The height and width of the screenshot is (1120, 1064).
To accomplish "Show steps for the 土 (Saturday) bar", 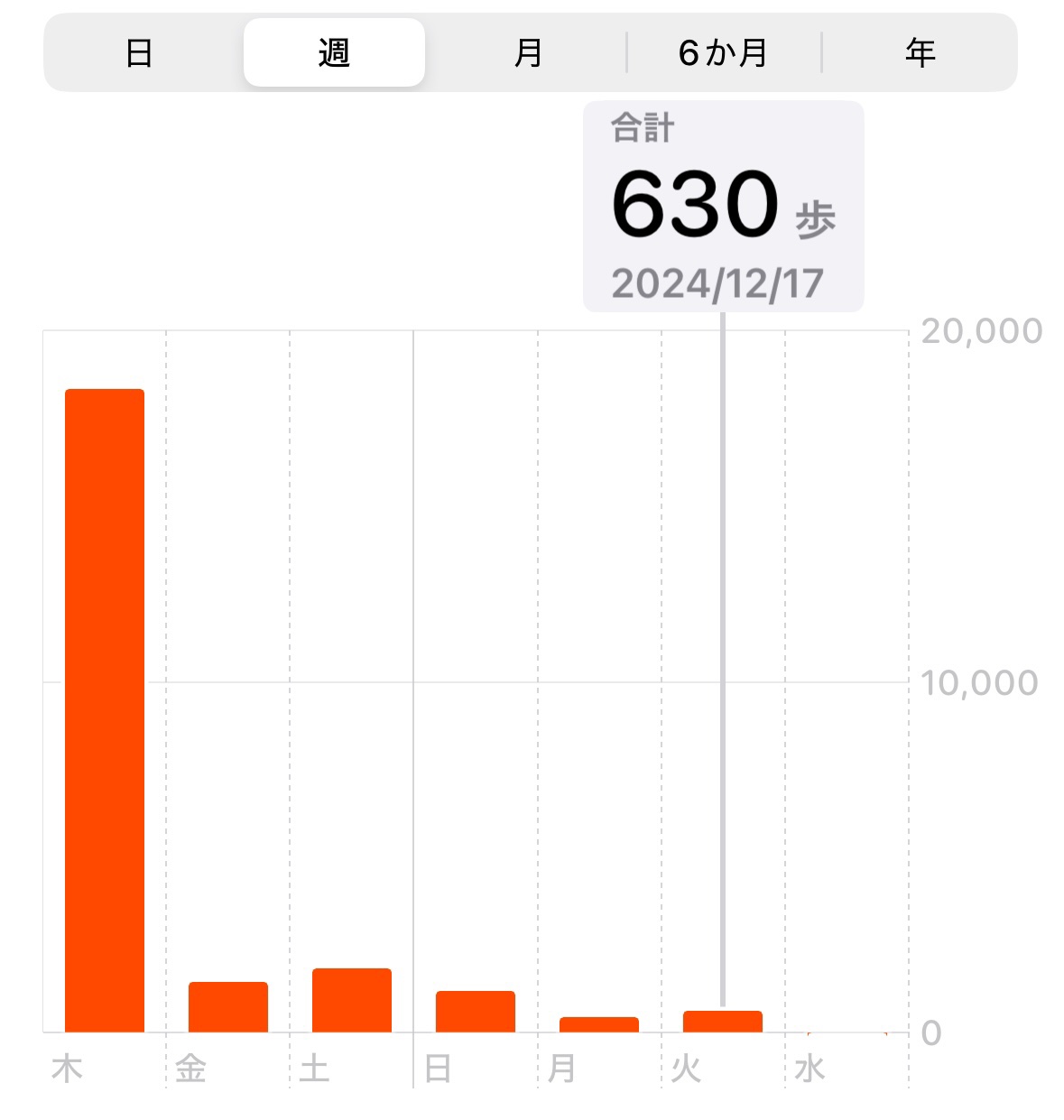I will (x=352, y=1000).
